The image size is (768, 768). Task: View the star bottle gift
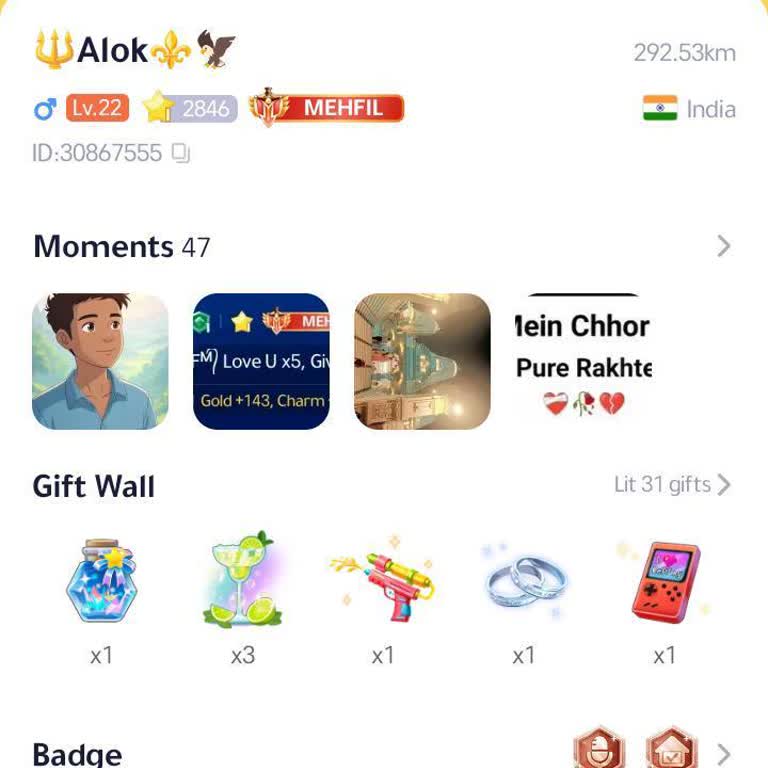click(x=101, y=582)
